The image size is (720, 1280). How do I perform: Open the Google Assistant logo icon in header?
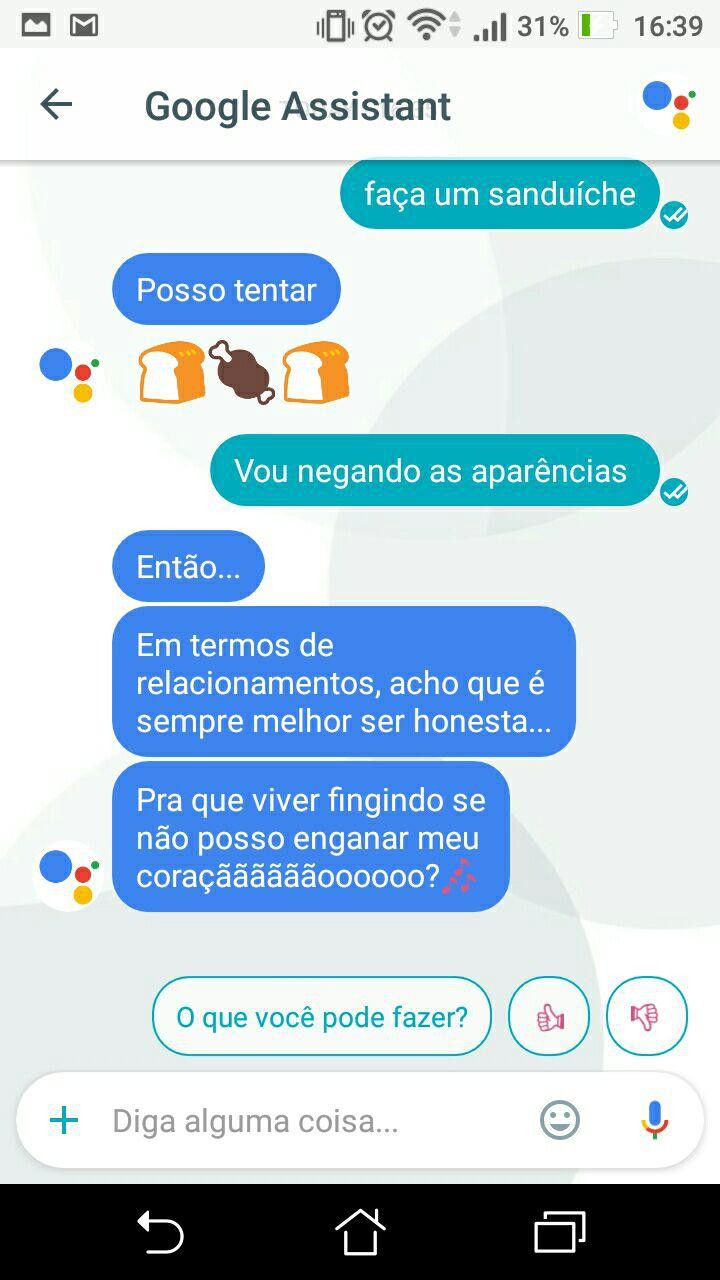[x=669, y=105]
